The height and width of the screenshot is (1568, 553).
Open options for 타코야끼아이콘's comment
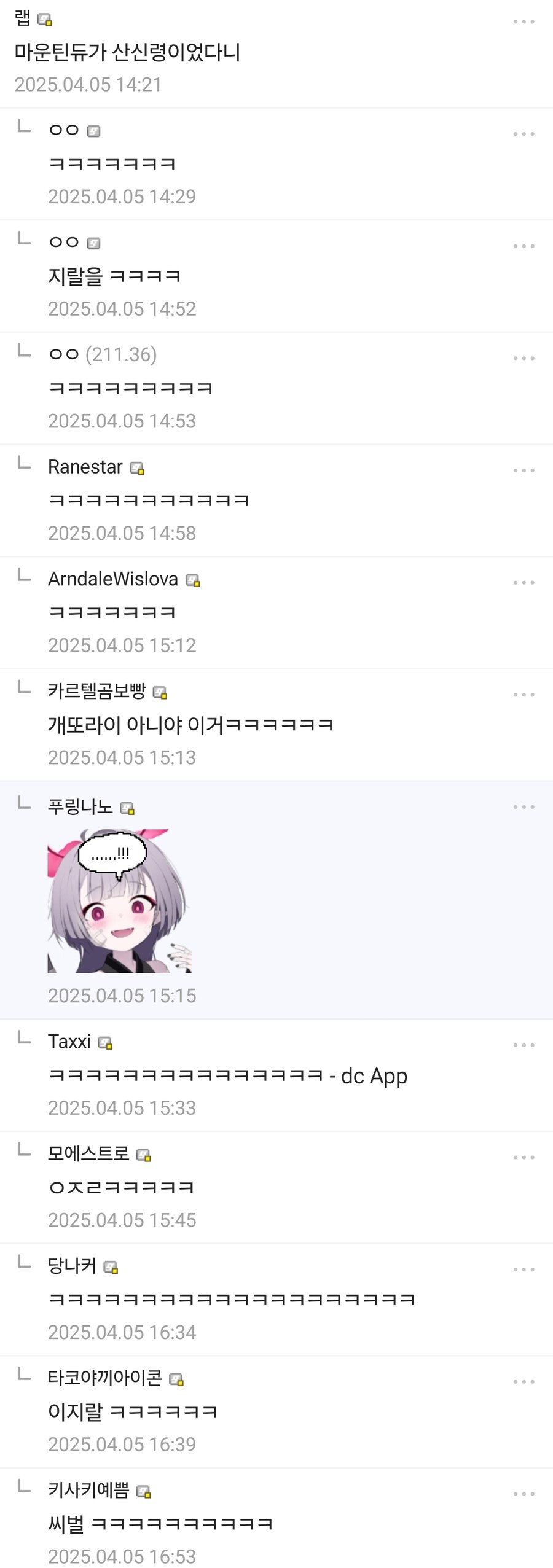point(524,1380)
